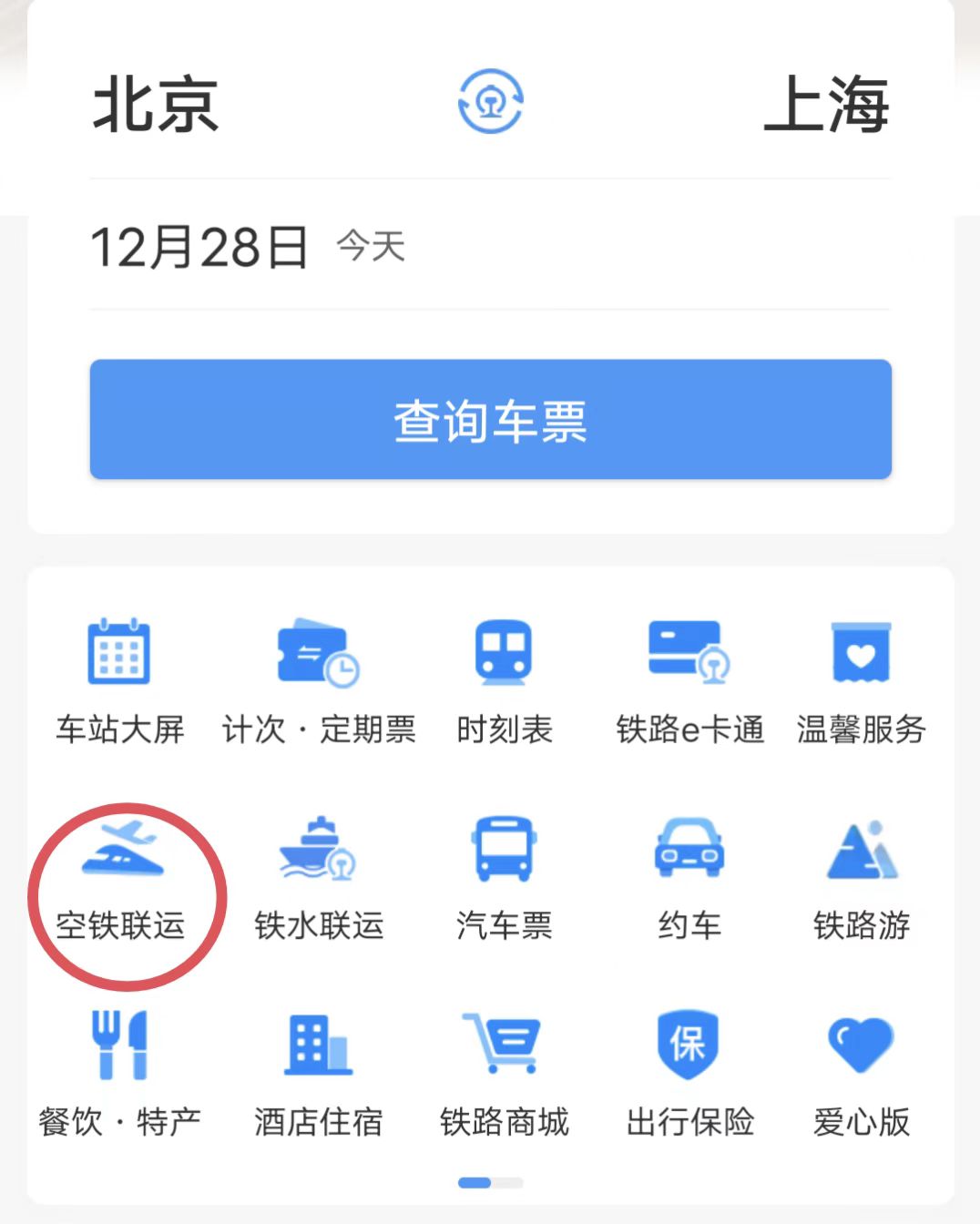Select arrival station 上海
This screenshot has width=980, height=1224.
pyautogui.click(x=825, y=104)
